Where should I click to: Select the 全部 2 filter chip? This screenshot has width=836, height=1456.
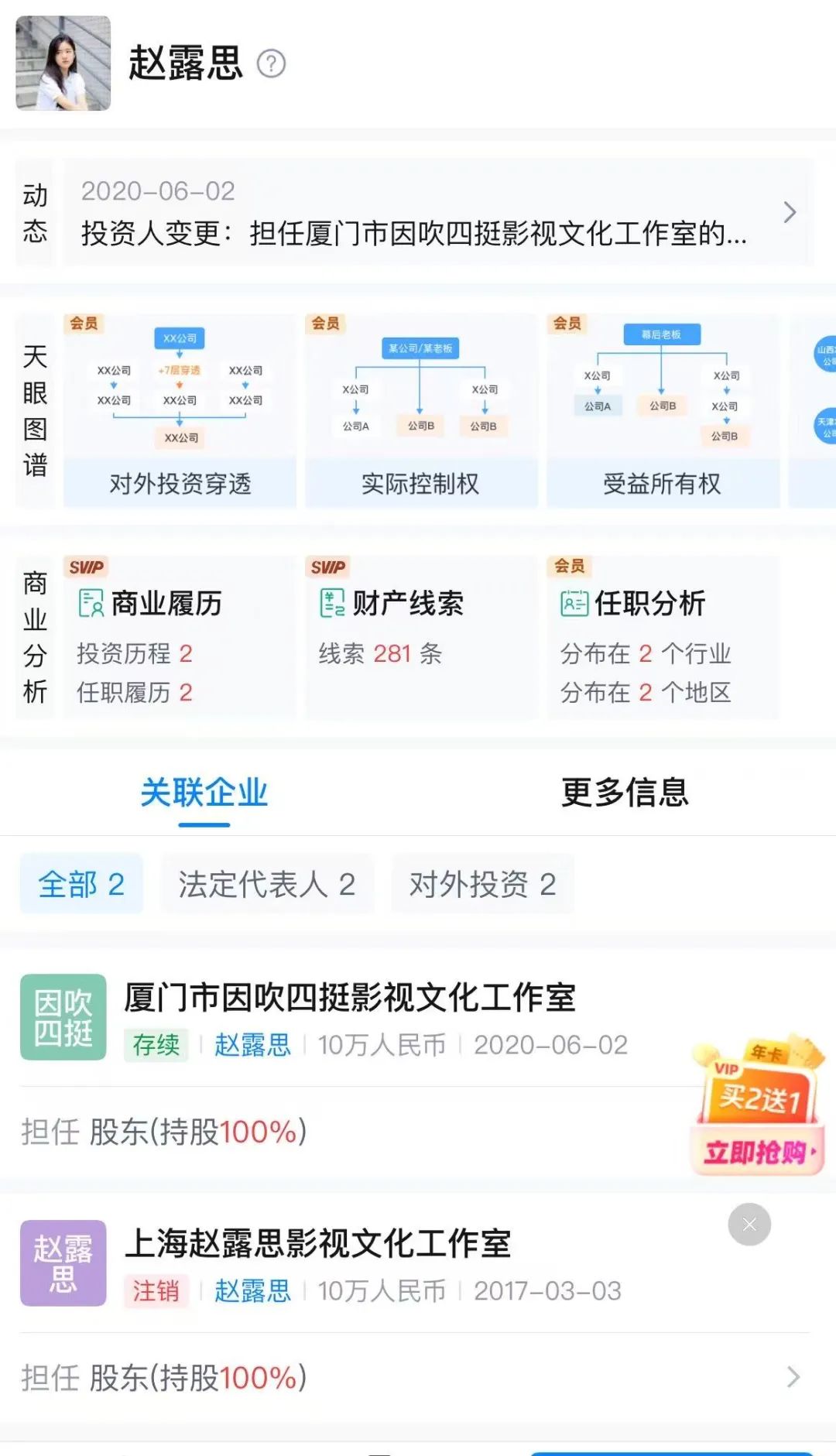(x=81, y=884)
